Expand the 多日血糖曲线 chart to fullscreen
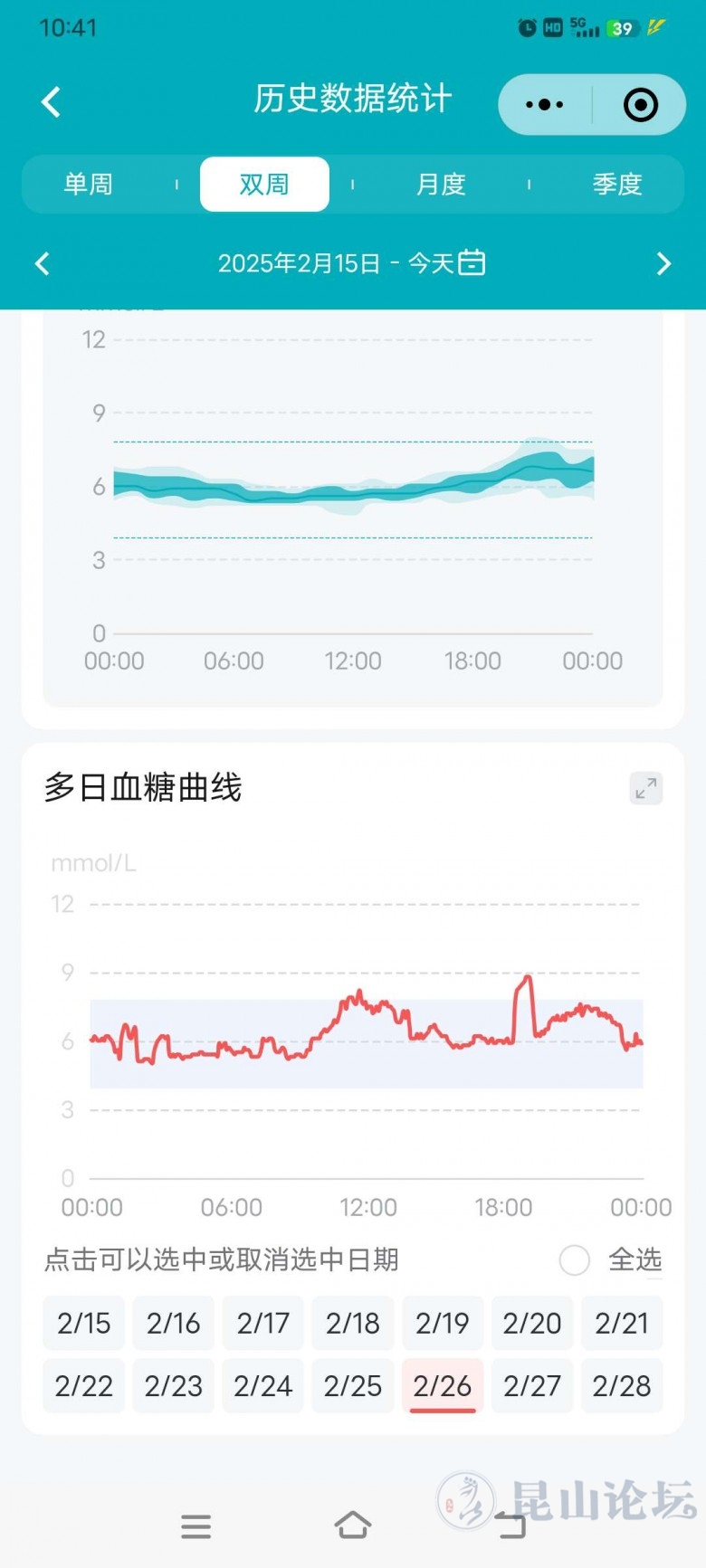The image size is (706, 1568). [646, 788]
